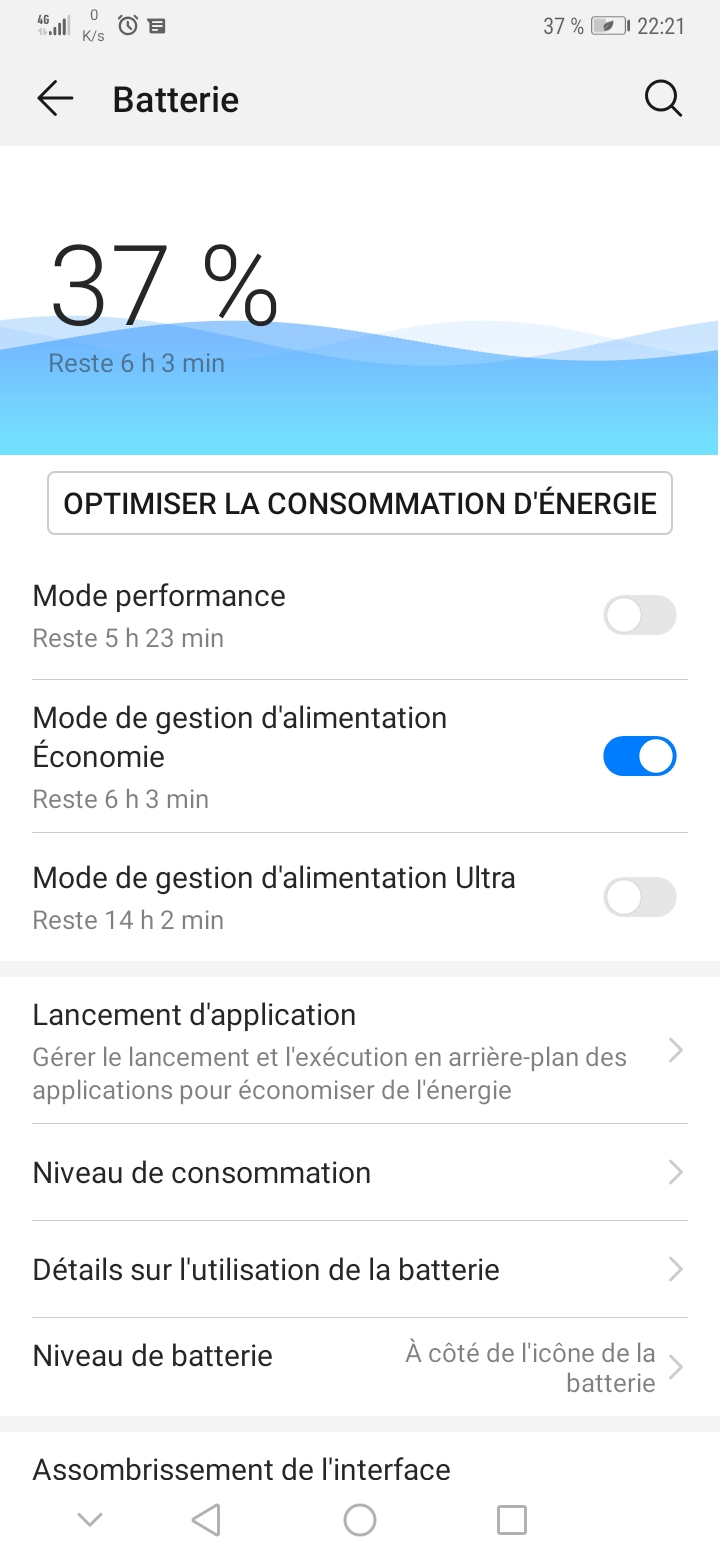Open recent apps from navigation bar
The height and width of the screenshot is (1560, 720).
[x=512, y=1520]
